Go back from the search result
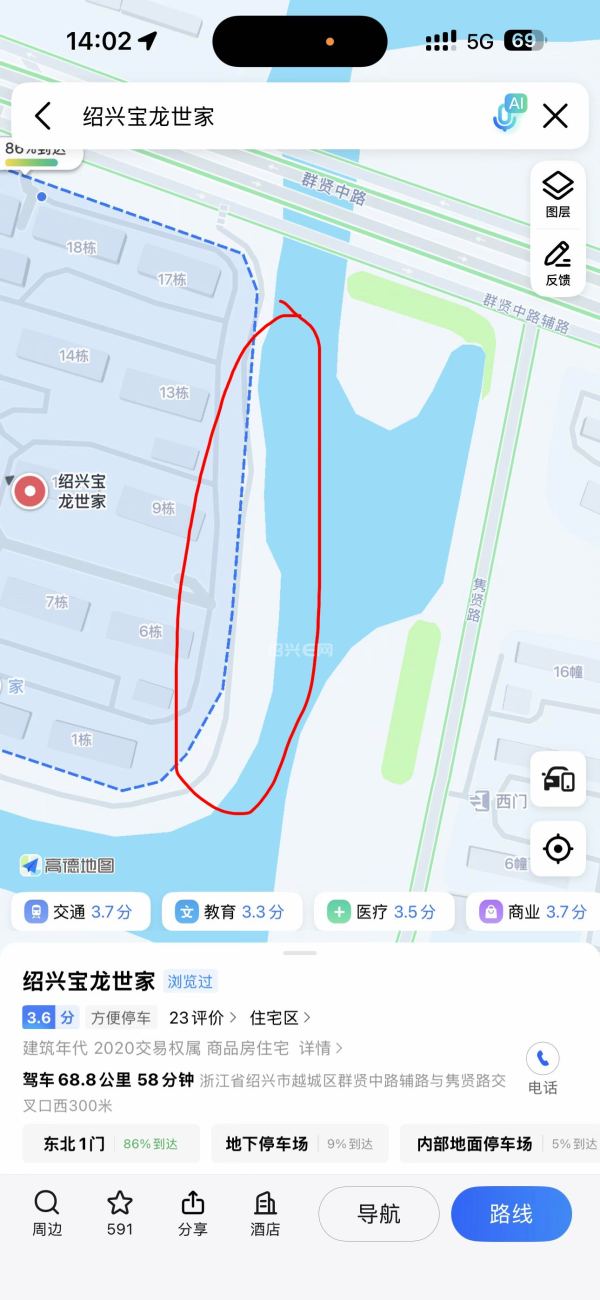 42,116
